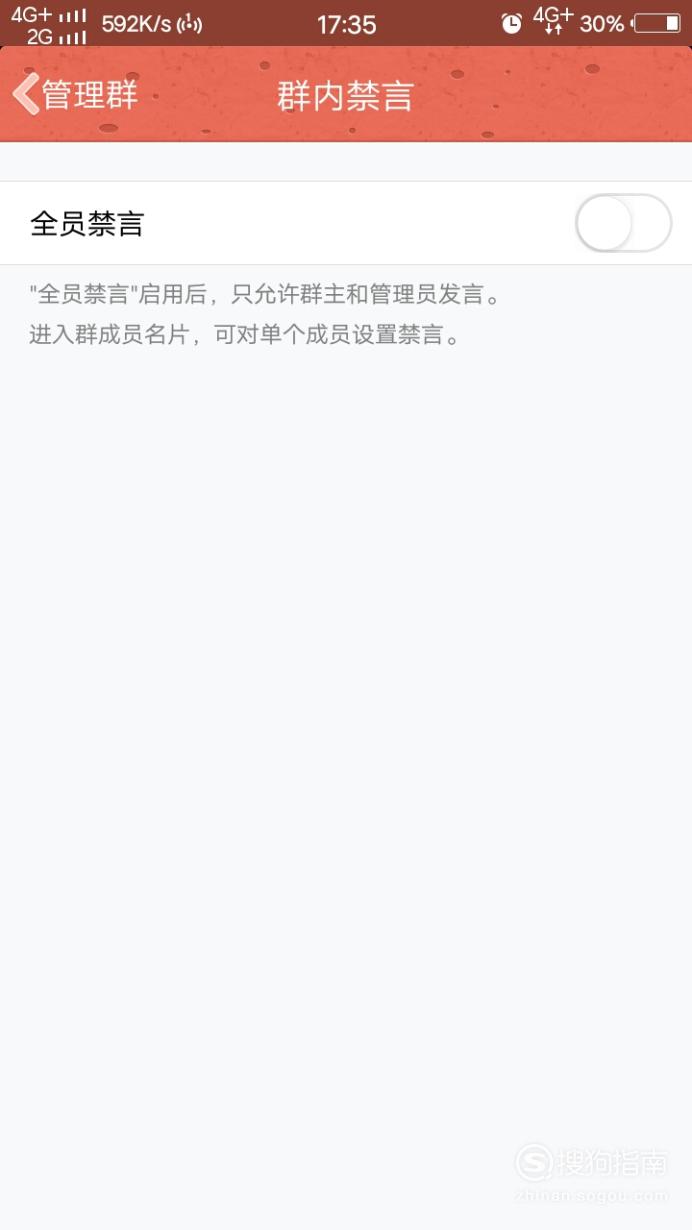The height and width of the screenshot is (1230, 692).
Task: Go back to 管理群
Action: click(75, 95)
